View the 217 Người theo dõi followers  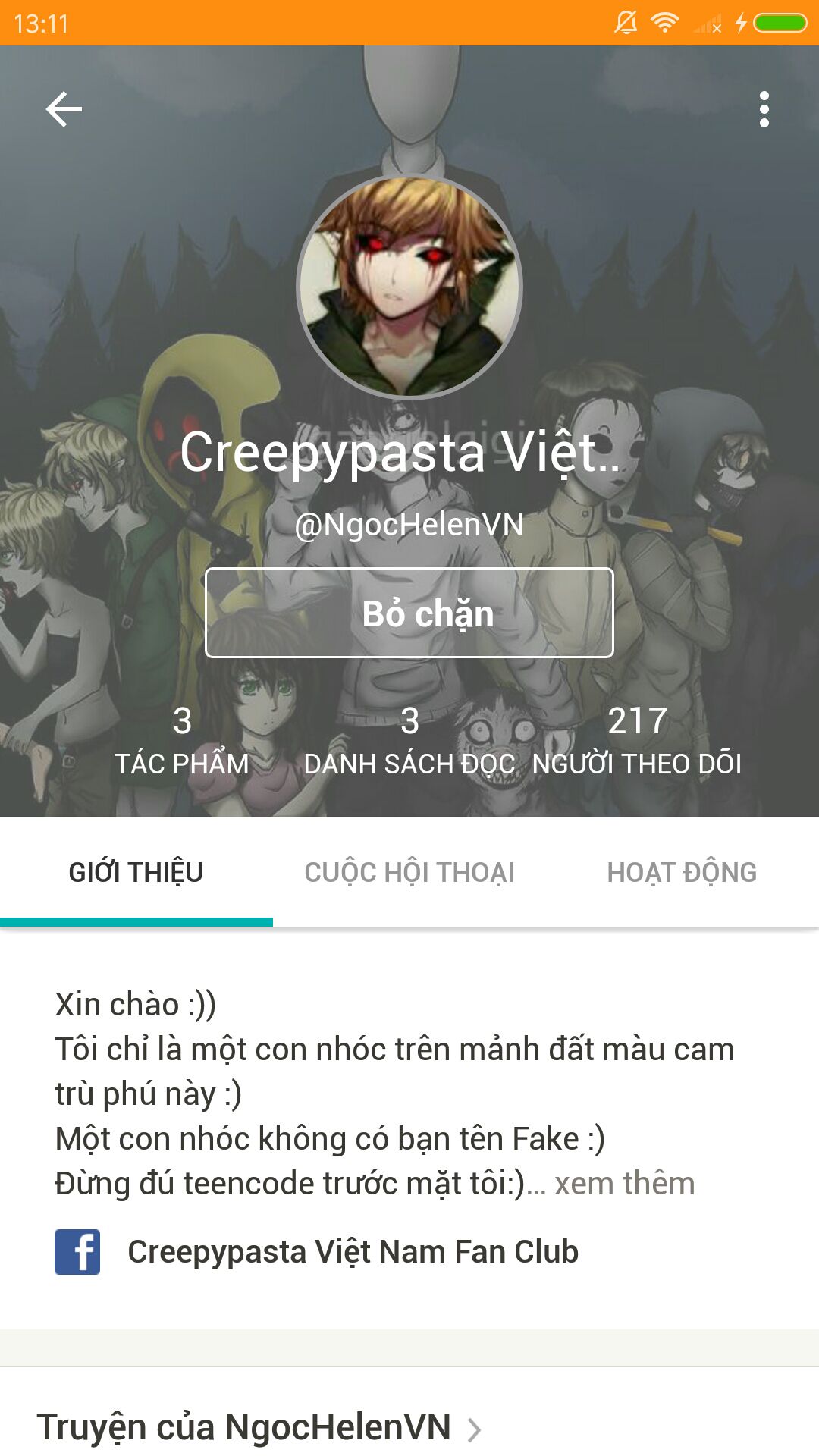click(637, 741)
